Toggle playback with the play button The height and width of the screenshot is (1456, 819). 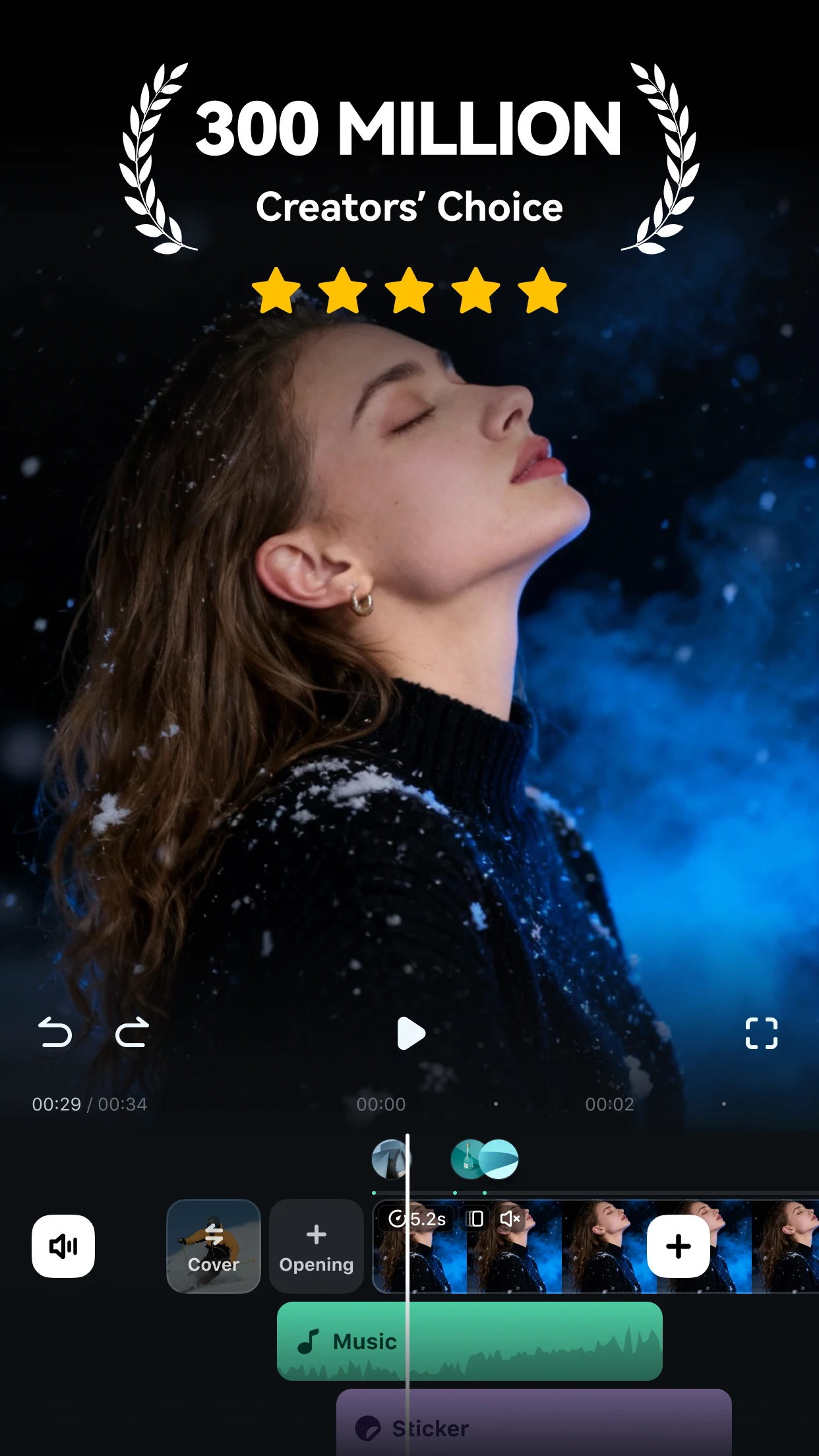tap(409, 1033)
